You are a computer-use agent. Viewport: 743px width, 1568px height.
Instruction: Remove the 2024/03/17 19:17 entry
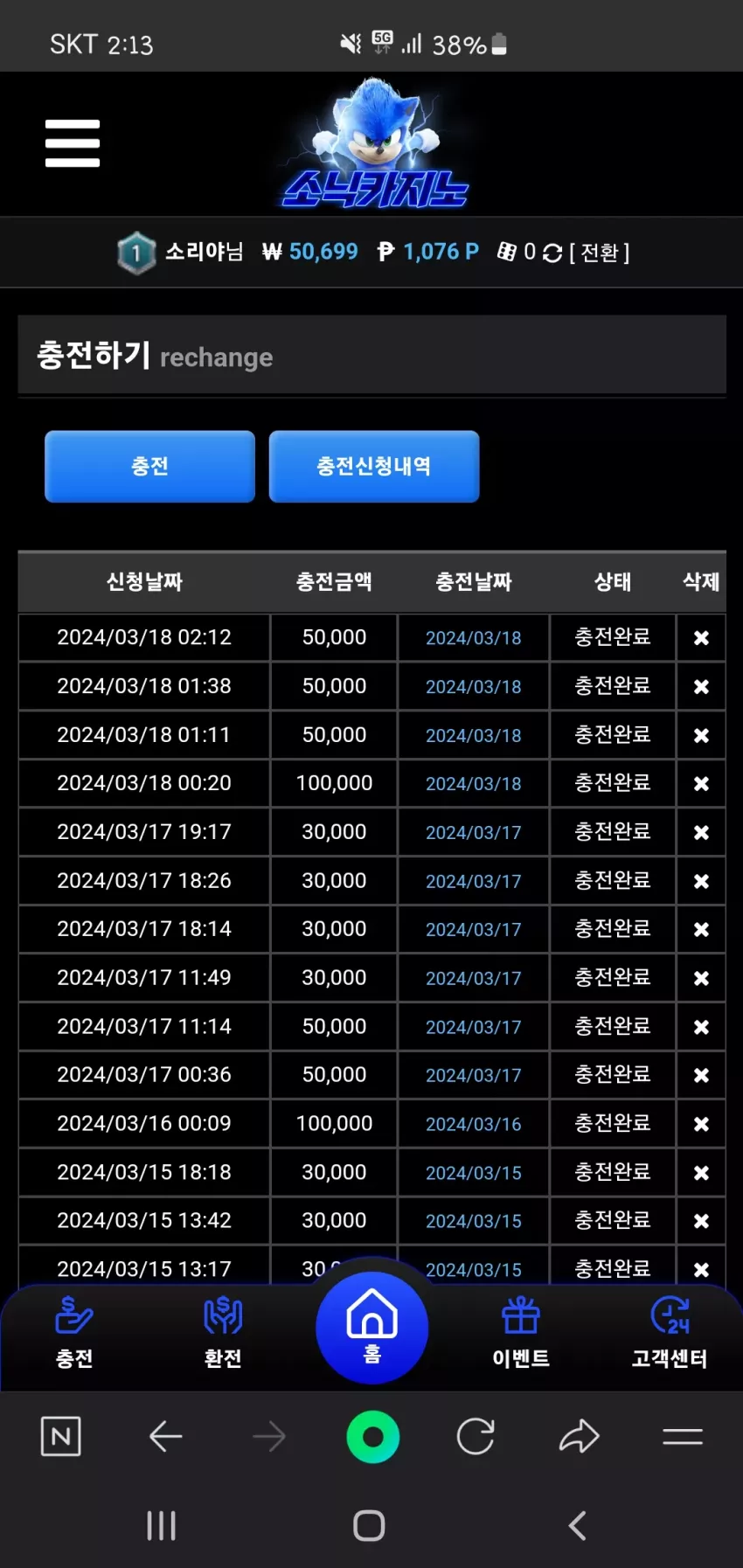click(x=701, y=833)
